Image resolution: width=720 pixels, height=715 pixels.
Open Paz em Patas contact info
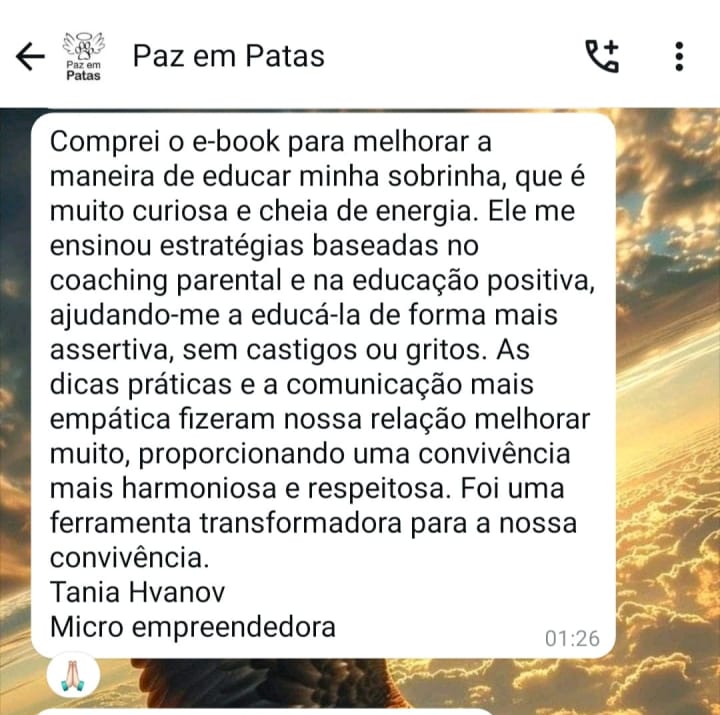[x=228, y=55]
